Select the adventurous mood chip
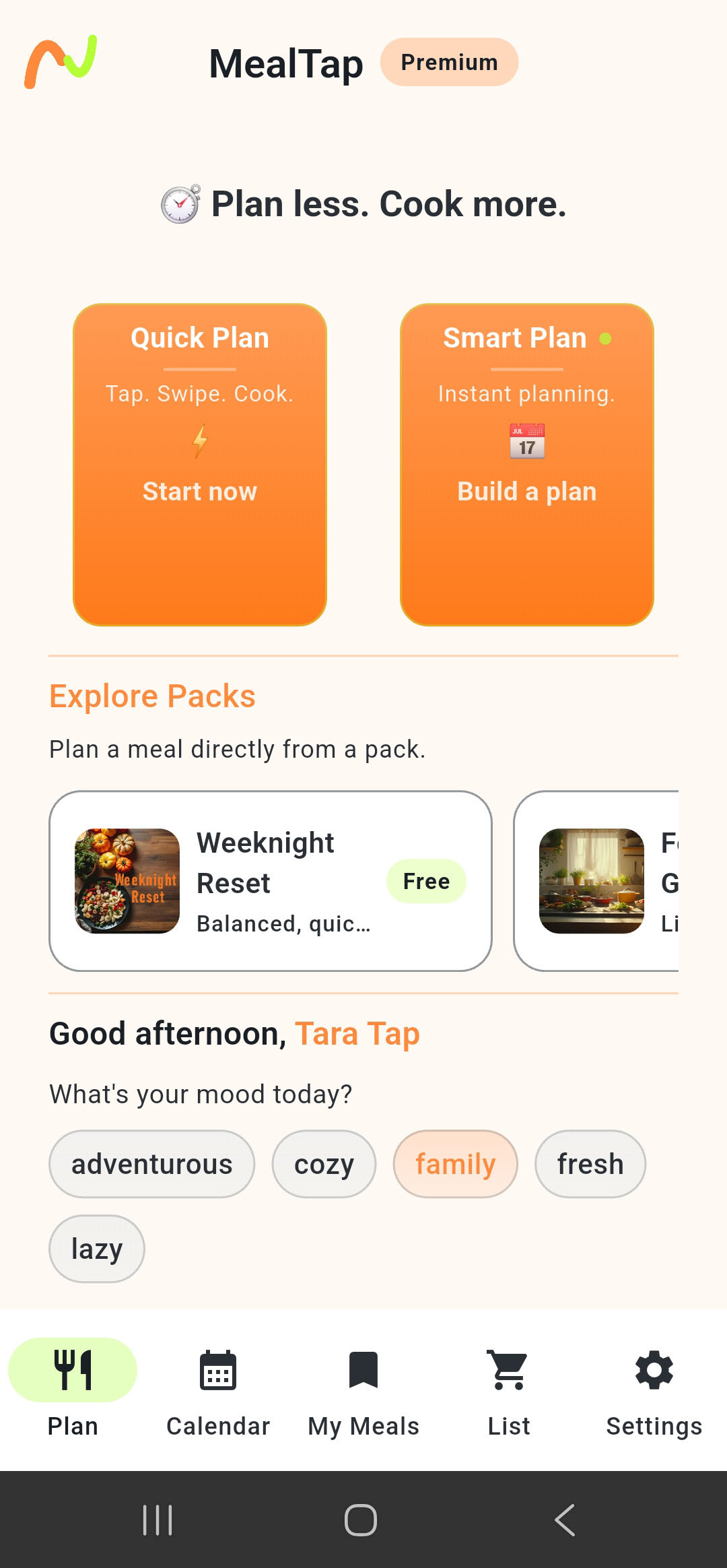Viewport: 727px width, 1568px height. pyautogui.click(x=151, y=1164)
